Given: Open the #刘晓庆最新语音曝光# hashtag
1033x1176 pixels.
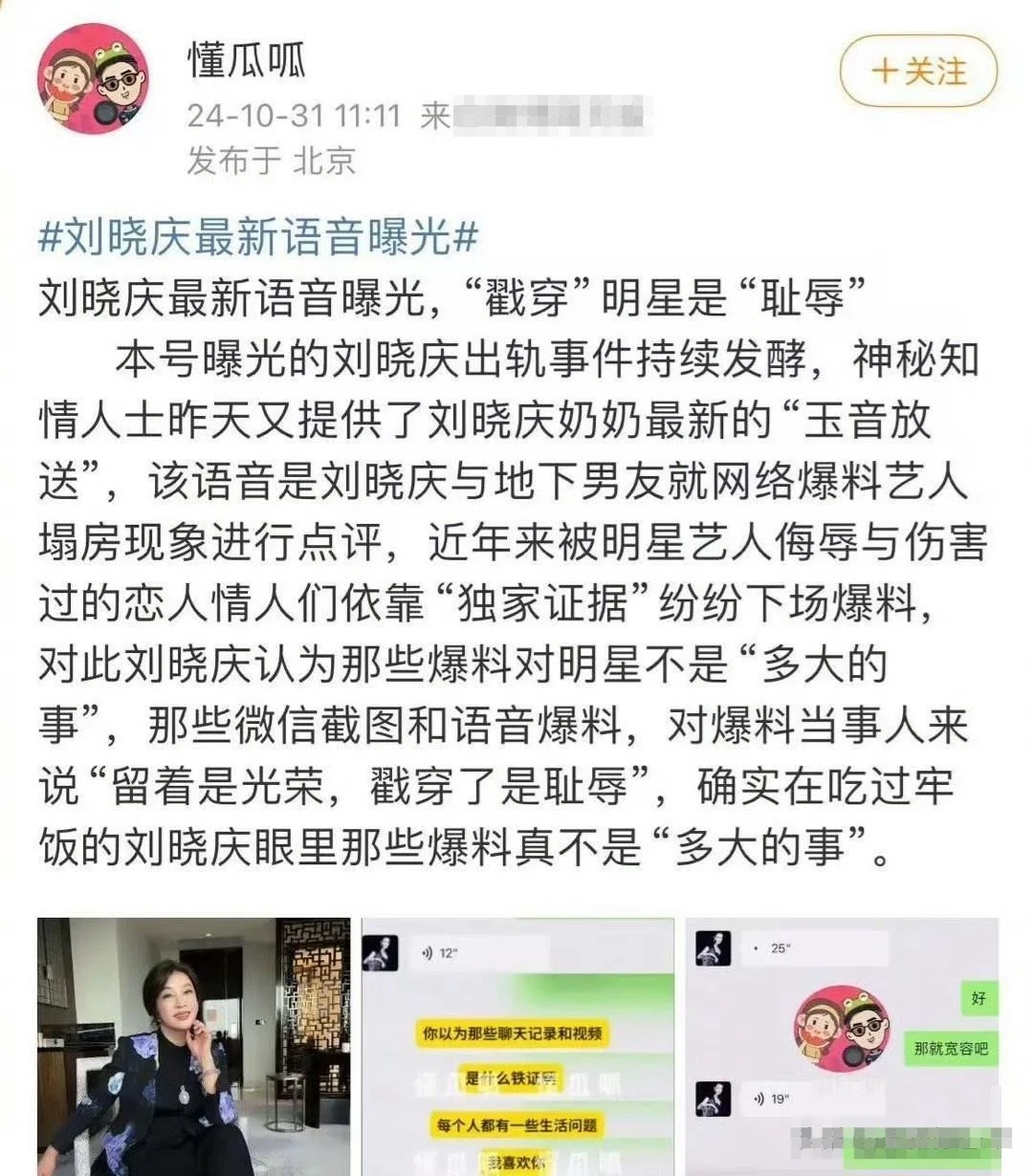Looking at the screenshot, I should [x=257, y=236].
